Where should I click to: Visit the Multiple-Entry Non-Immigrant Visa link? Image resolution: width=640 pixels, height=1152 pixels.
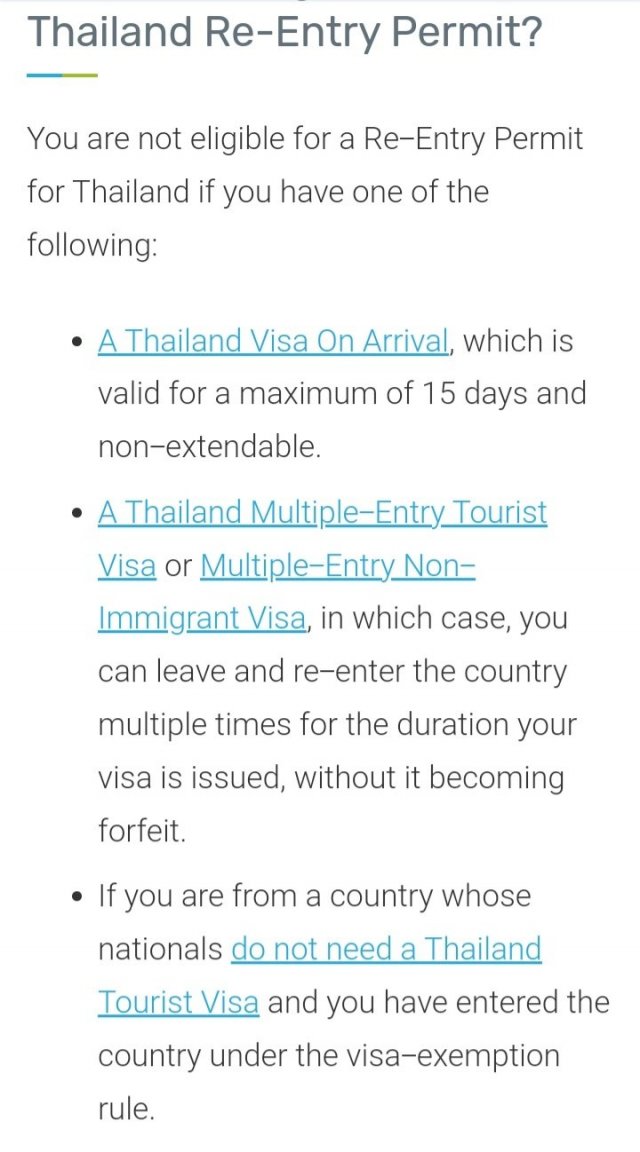point(337,566)
